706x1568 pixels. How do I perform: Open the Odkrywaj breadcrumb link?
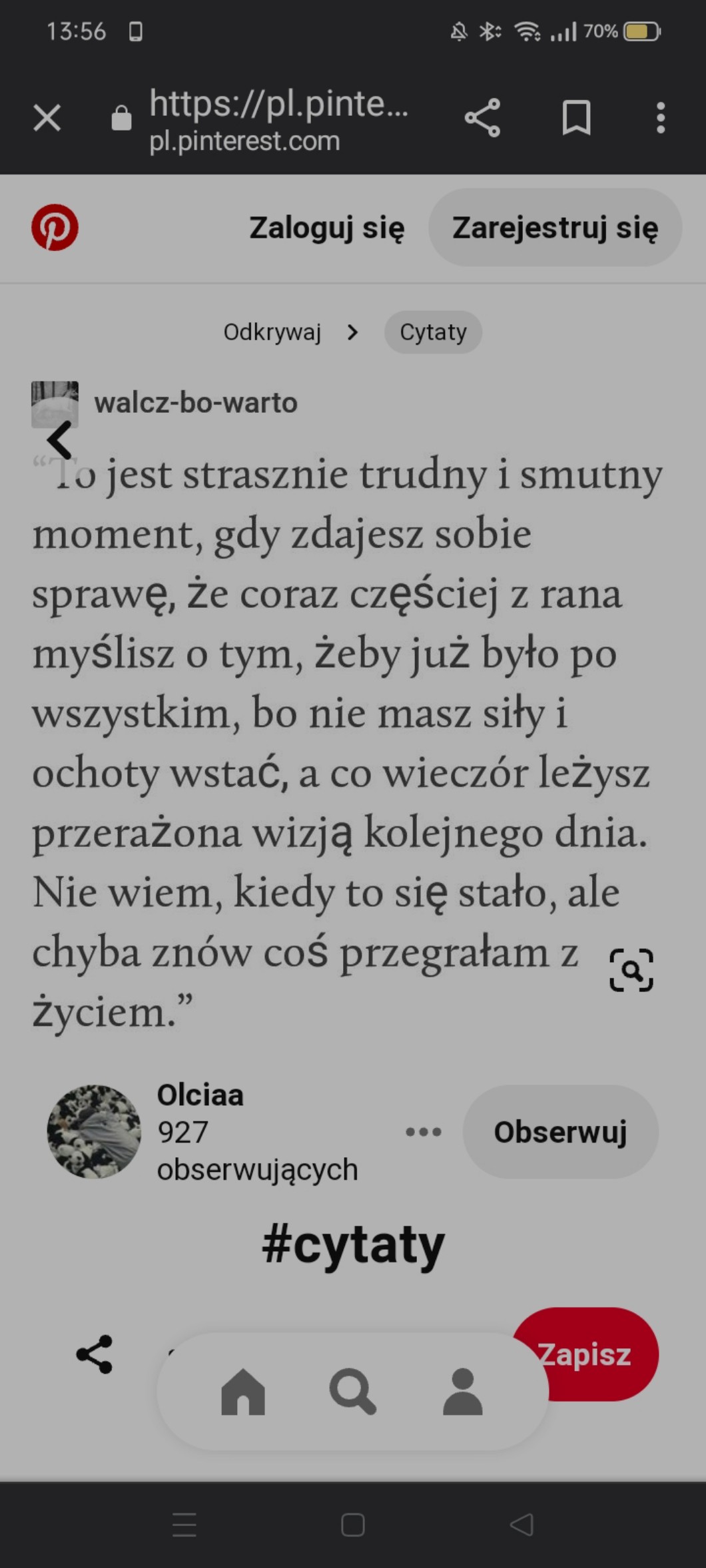tap(272, 332)
